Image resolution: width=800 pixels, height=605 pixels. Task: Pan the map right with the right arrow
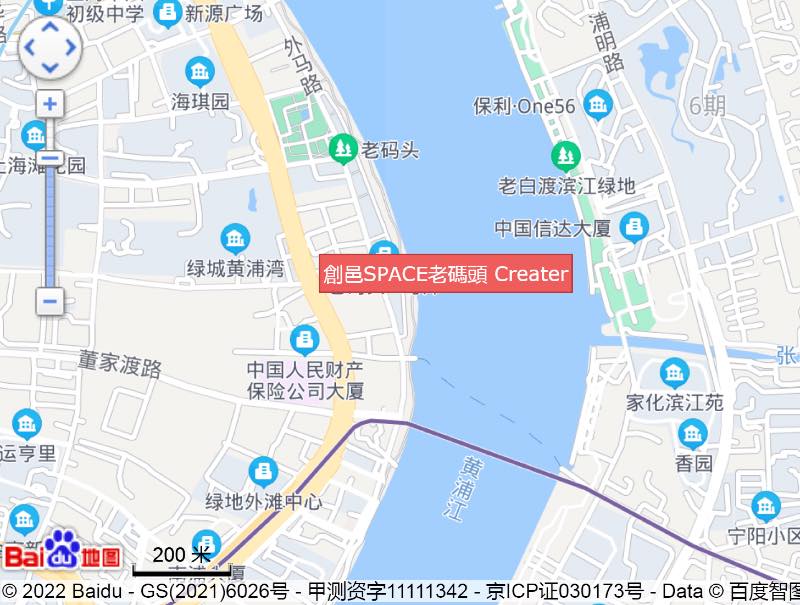click(x=72, y=47)
